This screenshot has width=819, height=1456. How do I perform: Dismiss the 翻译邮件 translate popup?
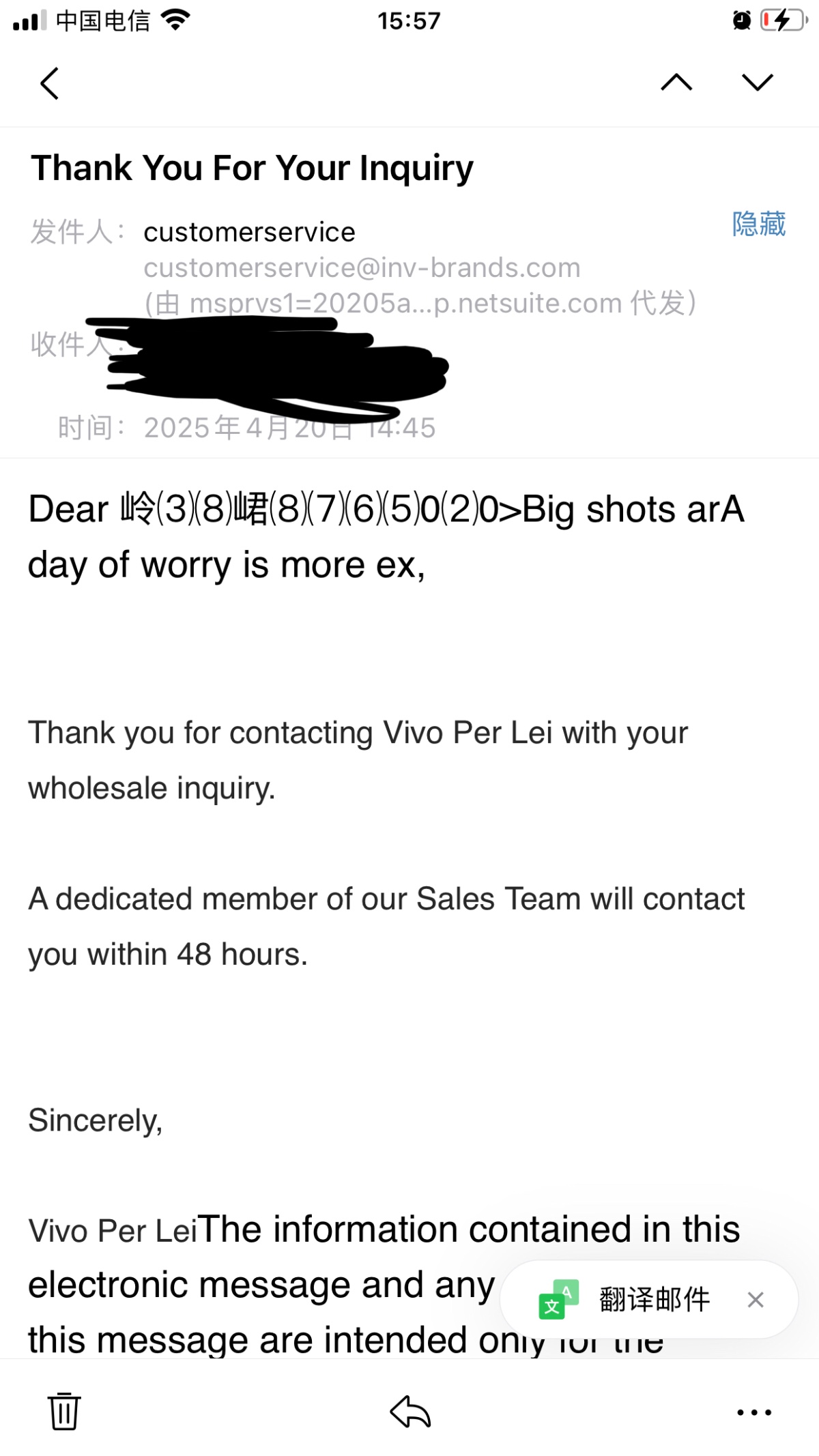(756, 1300)
